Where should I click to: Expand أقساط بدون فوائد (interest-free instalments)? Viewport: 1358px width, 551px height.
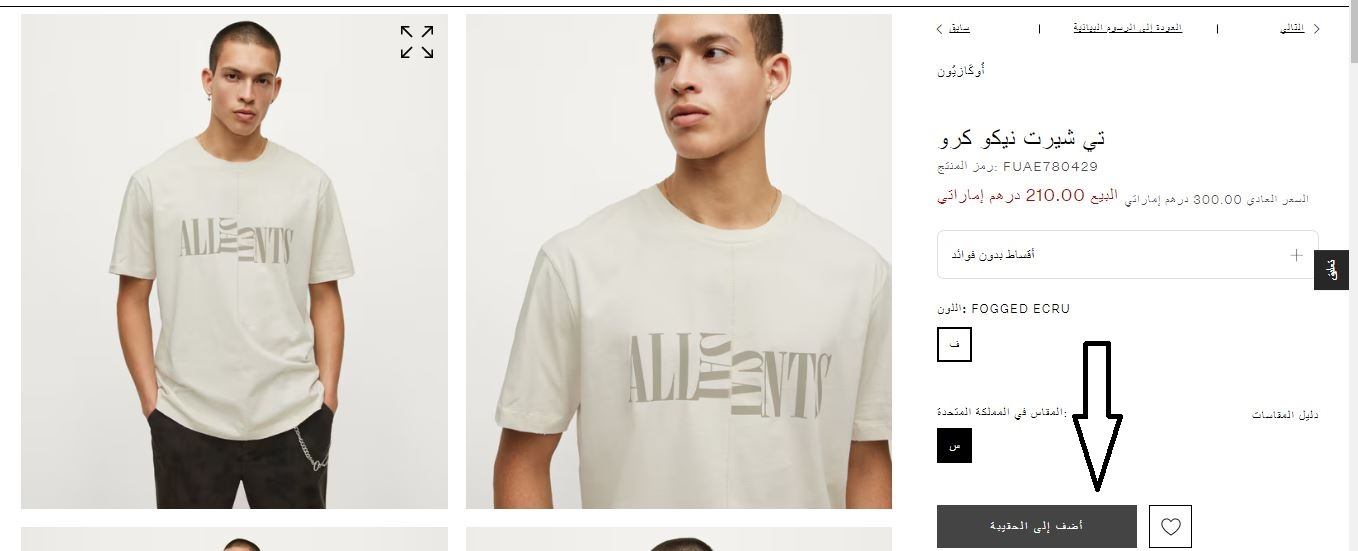1127,255
